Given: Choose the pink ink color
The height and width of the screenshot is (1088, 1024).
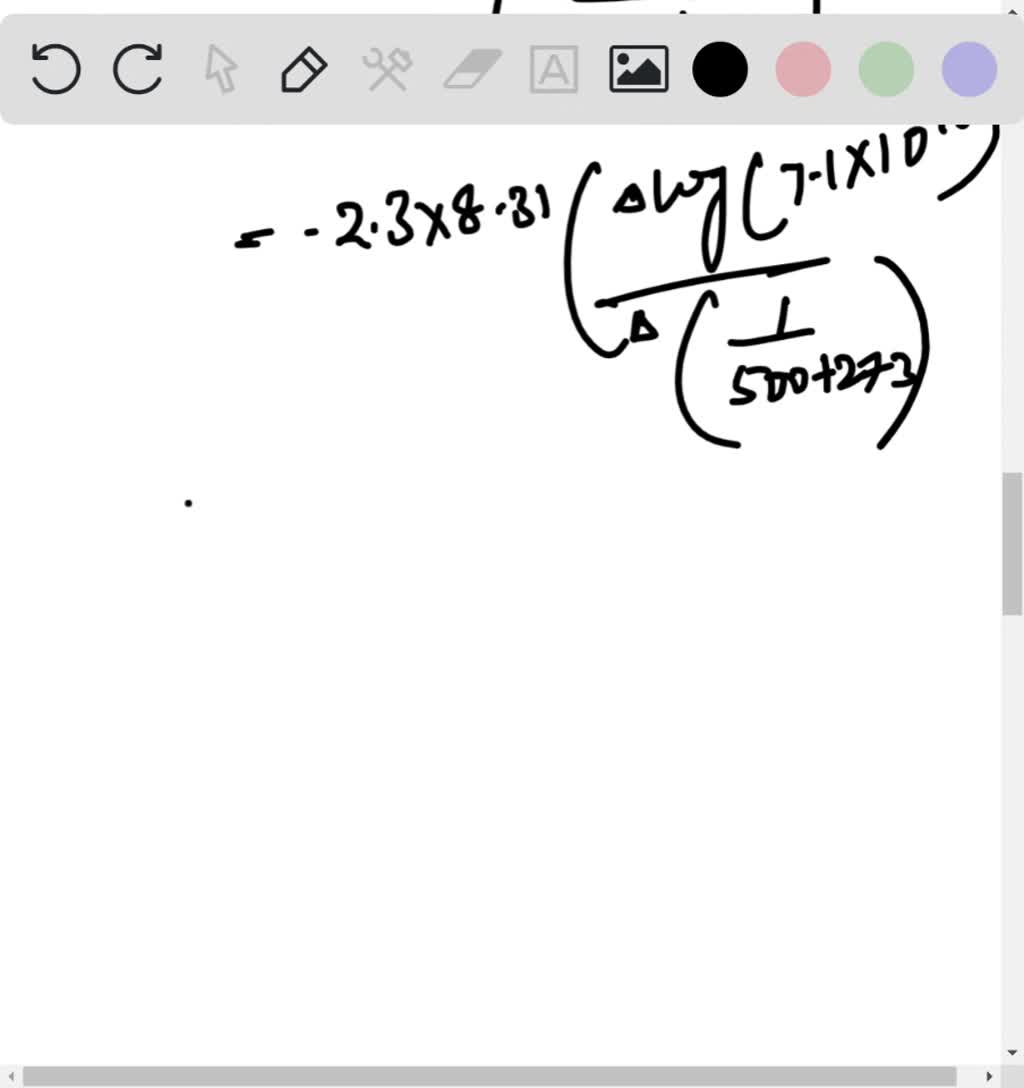Looking at the screenshot, I should (803, 70).
